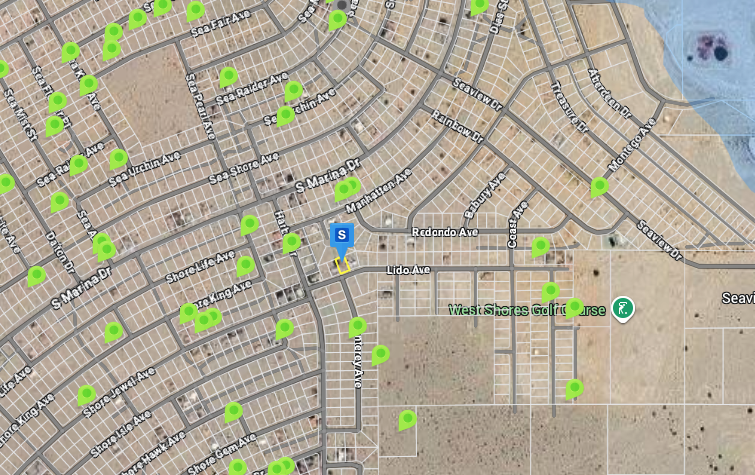Viewport: 755px width, 475px height.
Task: Open the green pin below Redondo Ave near Coast Ave
Action: (x=541, y=246)
